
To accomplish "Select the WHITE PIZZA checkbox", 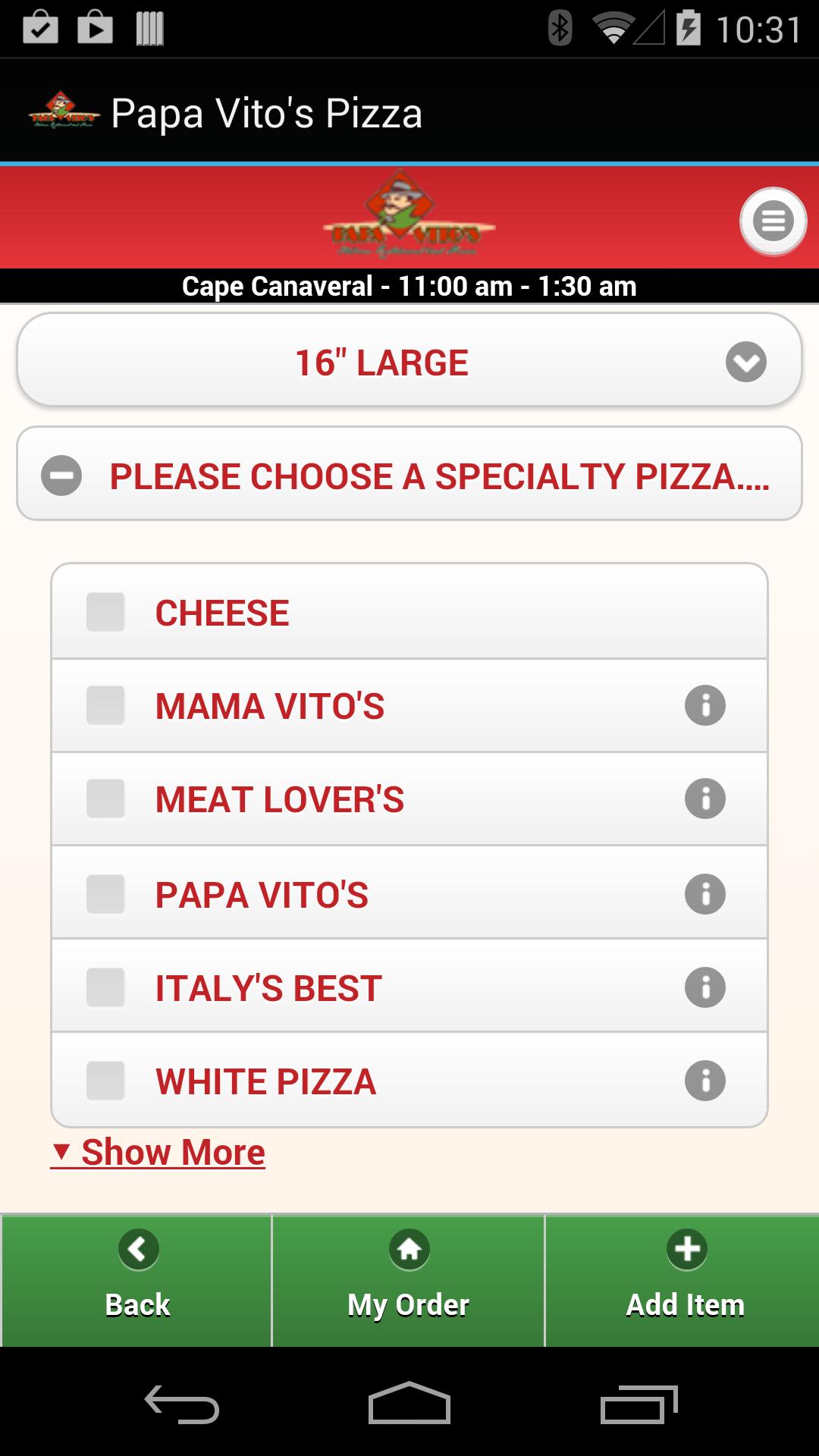I will (106, 1080).
